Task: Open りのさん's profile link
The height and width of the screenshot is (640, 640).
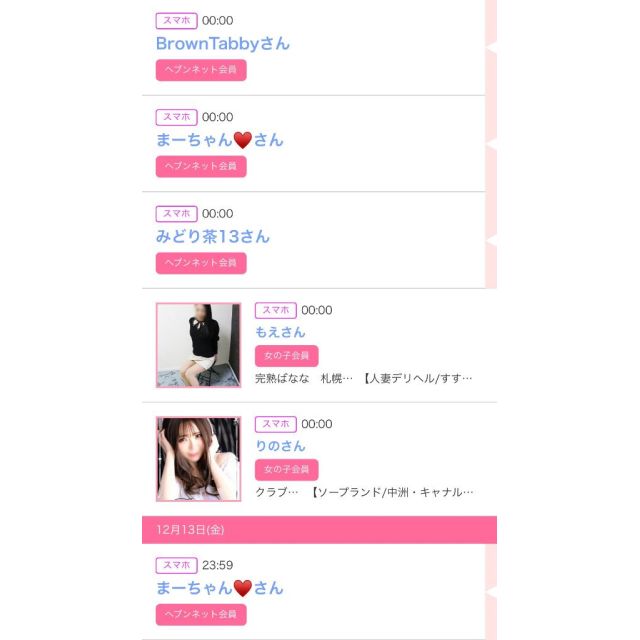Action: point(280,446)
